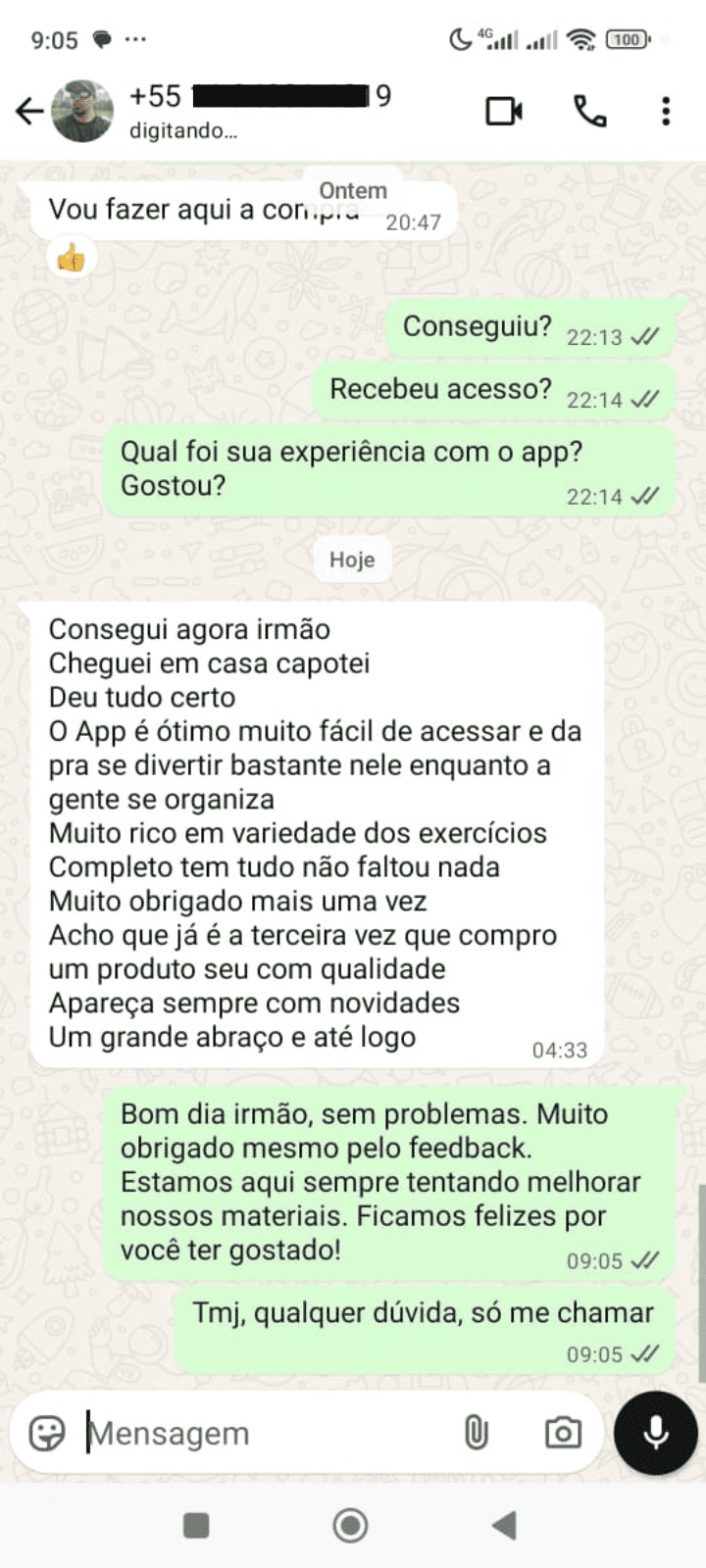Start a voice call with the contact
Viewport: 706px width, 1568px height.
pos(589,111)
